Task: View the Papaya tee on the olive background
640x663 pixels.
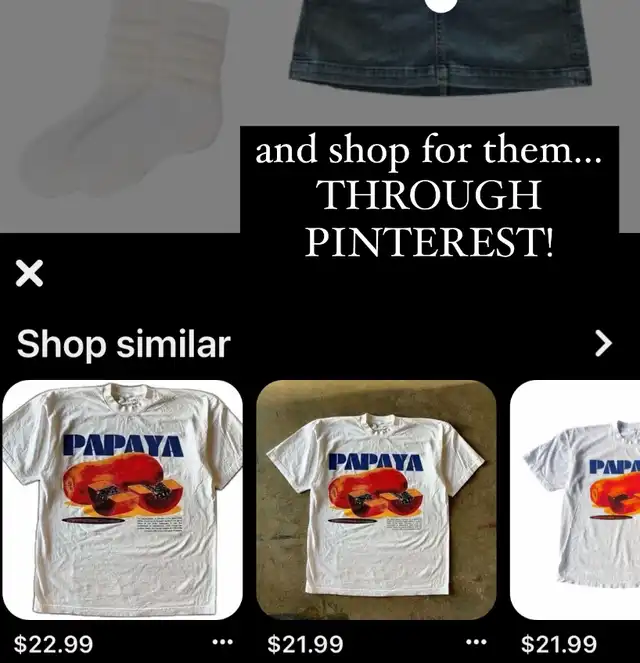Action: (x=376, y=500)
